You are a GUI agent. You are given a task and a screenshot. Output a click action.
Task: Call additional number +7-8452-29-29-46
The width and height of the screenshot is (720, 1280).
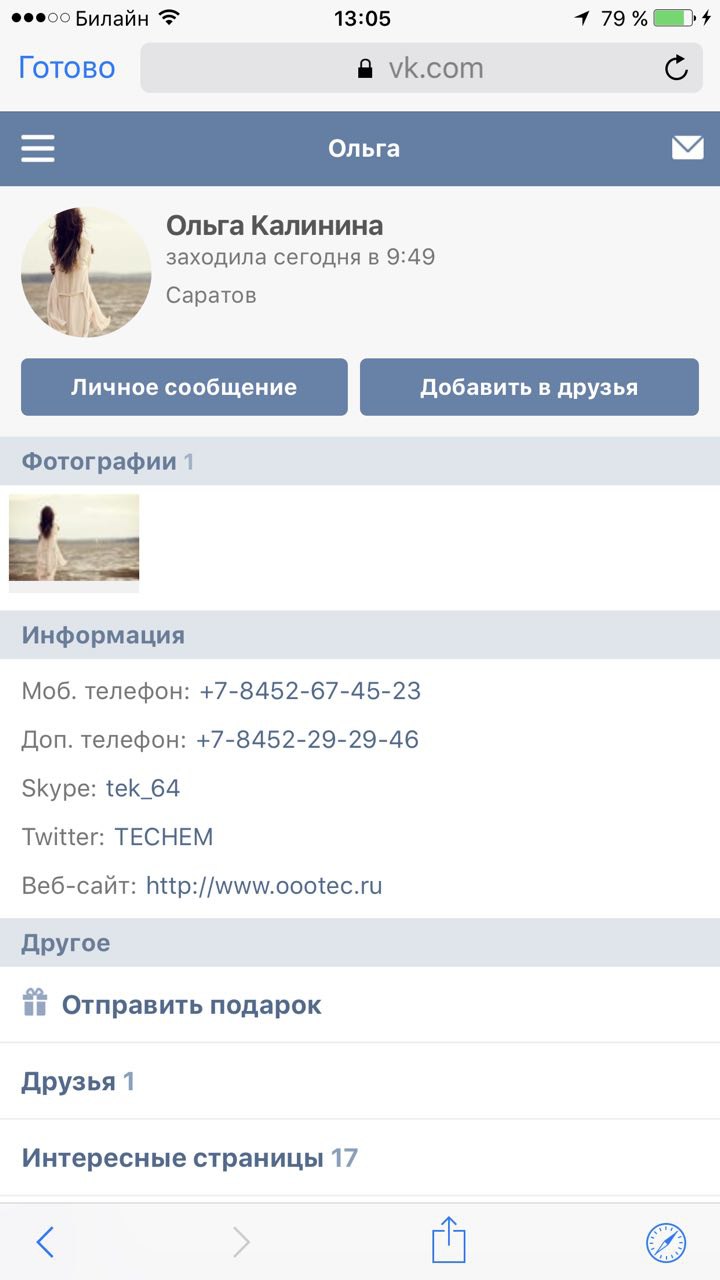point(307,740)
